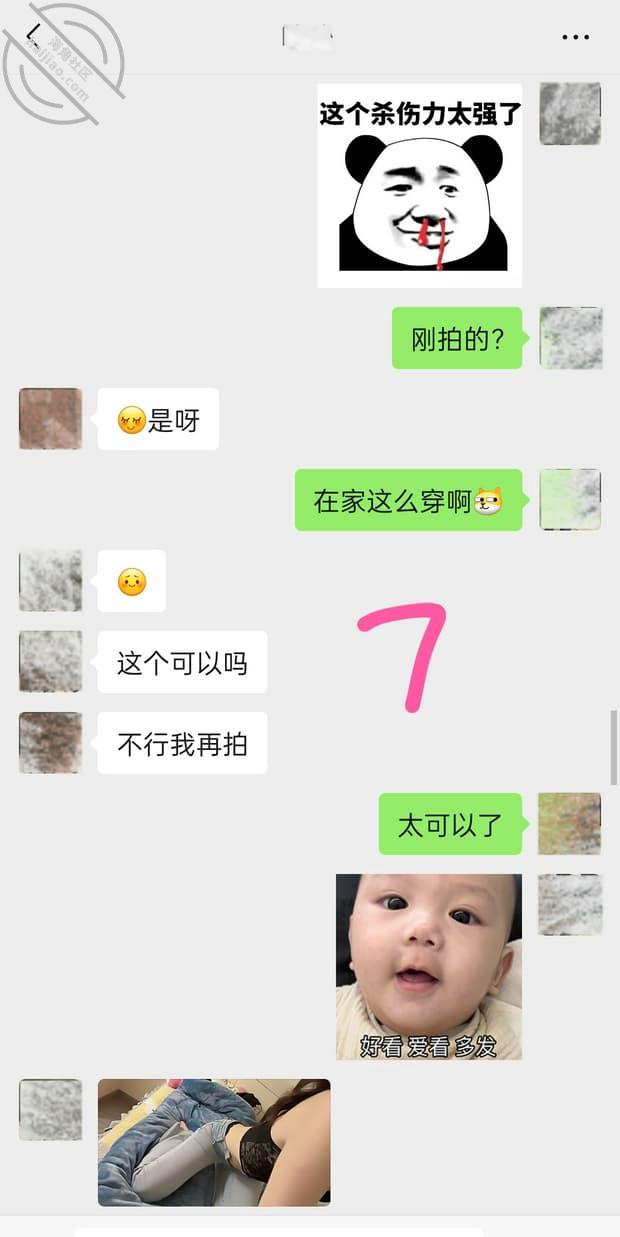Open the panda meme sticker image
Screen dimensions: 620x1237
tap(420, 186)
